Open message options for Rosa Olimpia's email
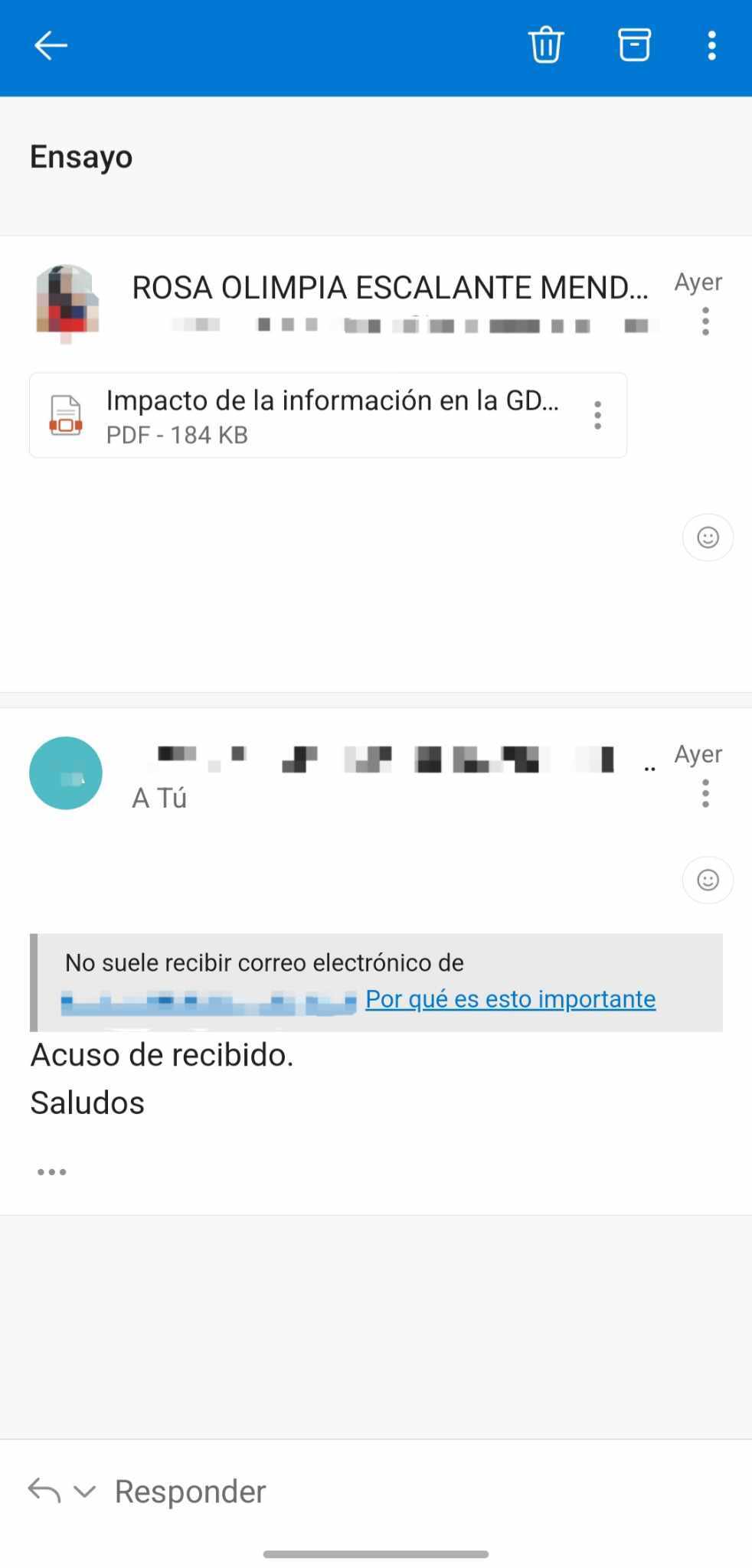The image size is (752, 1568). pyautogui.click(x=705, y=321)
